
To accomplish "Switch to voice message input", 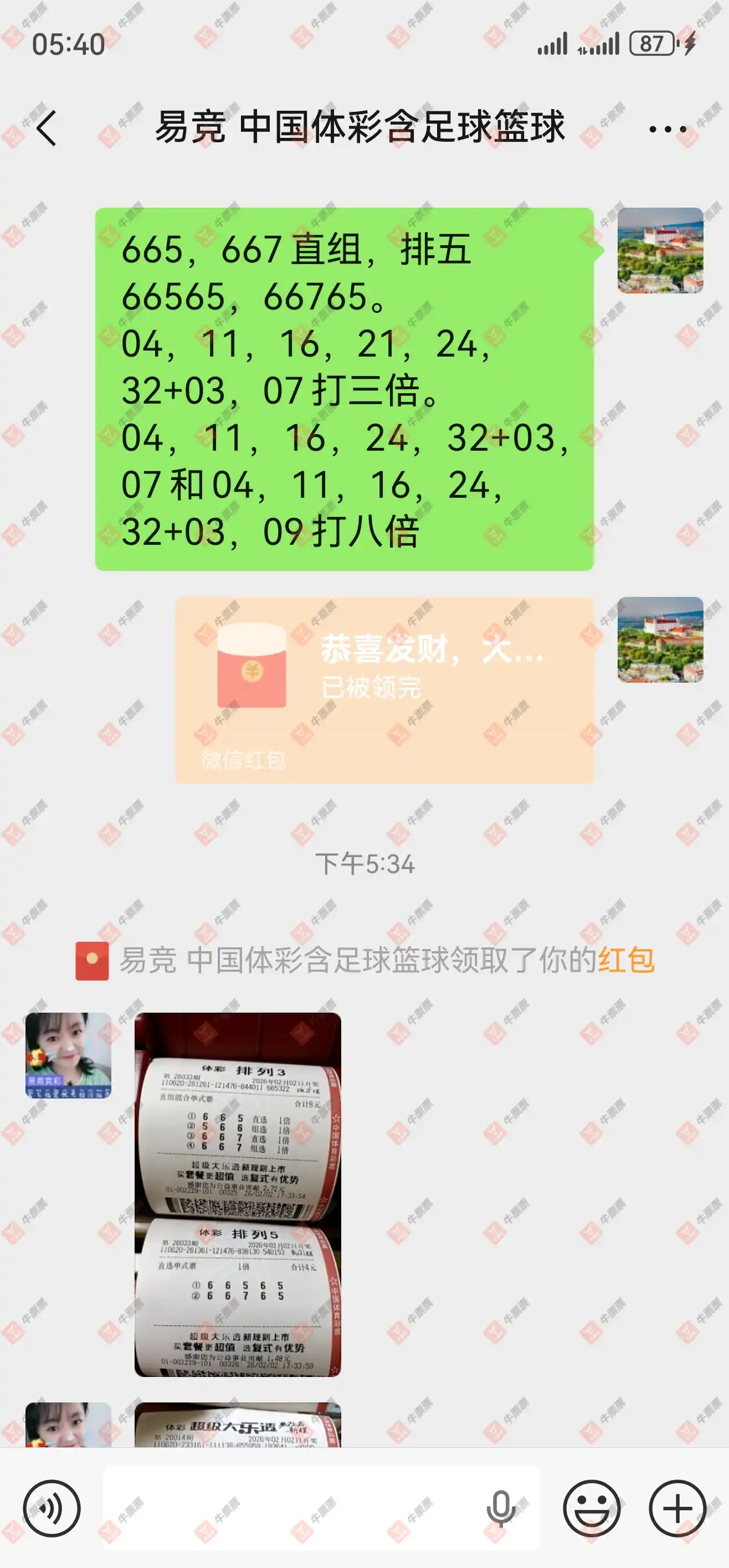I will 52,1508.
